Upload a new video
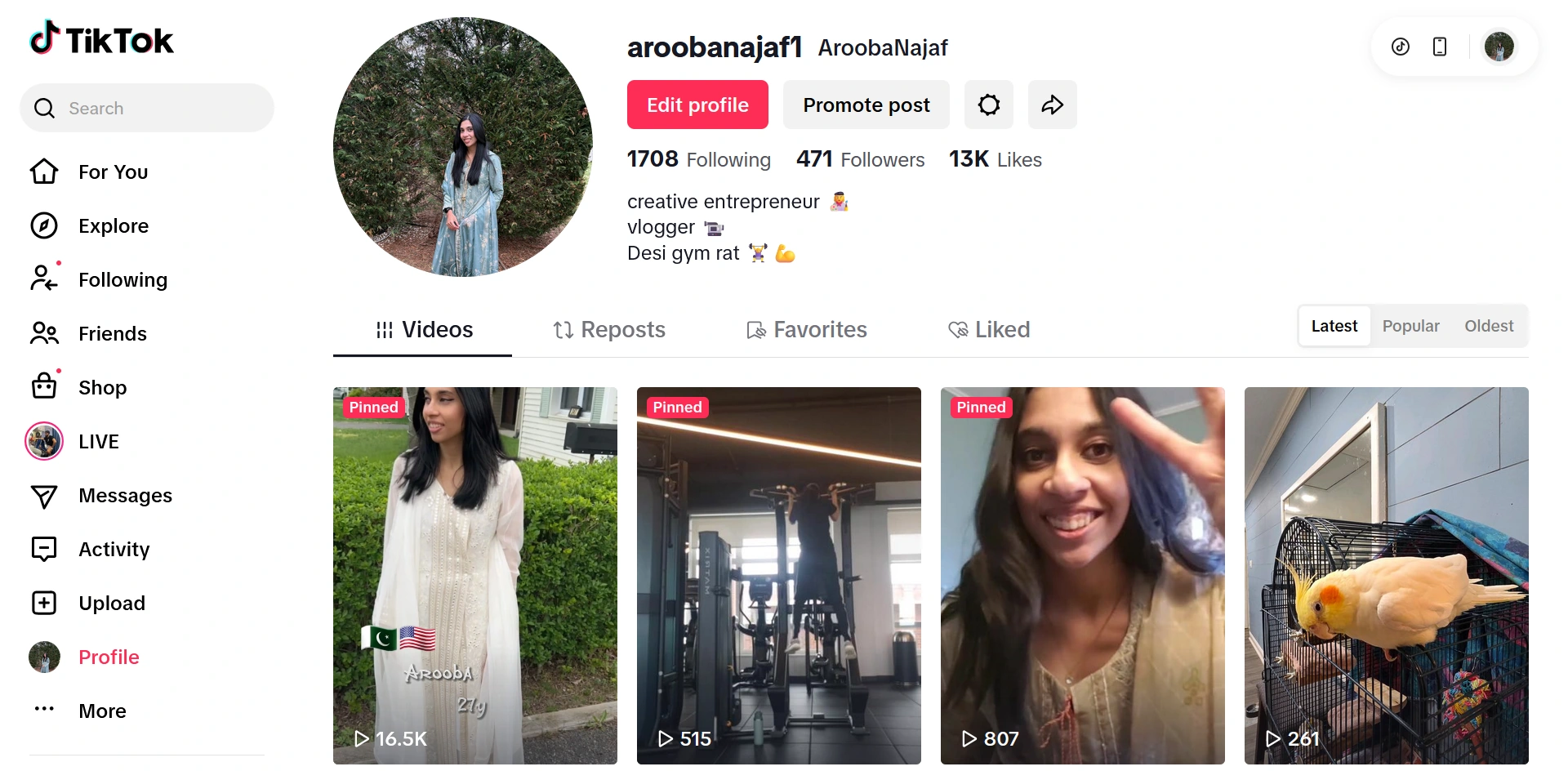1568x771 pixels. tap(111, 603)
